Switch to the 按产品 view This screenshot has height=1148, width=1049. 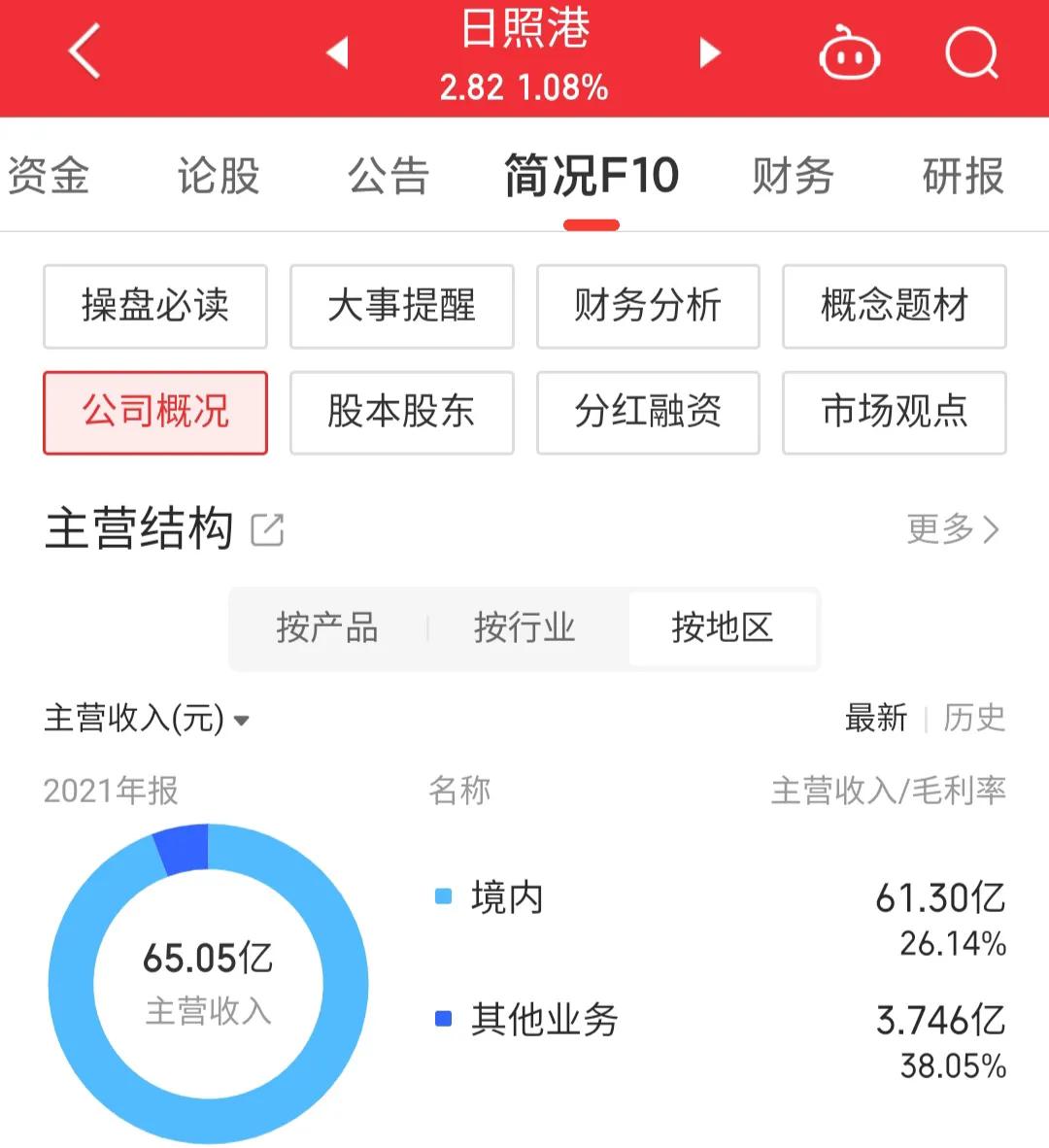coord(329,629)
